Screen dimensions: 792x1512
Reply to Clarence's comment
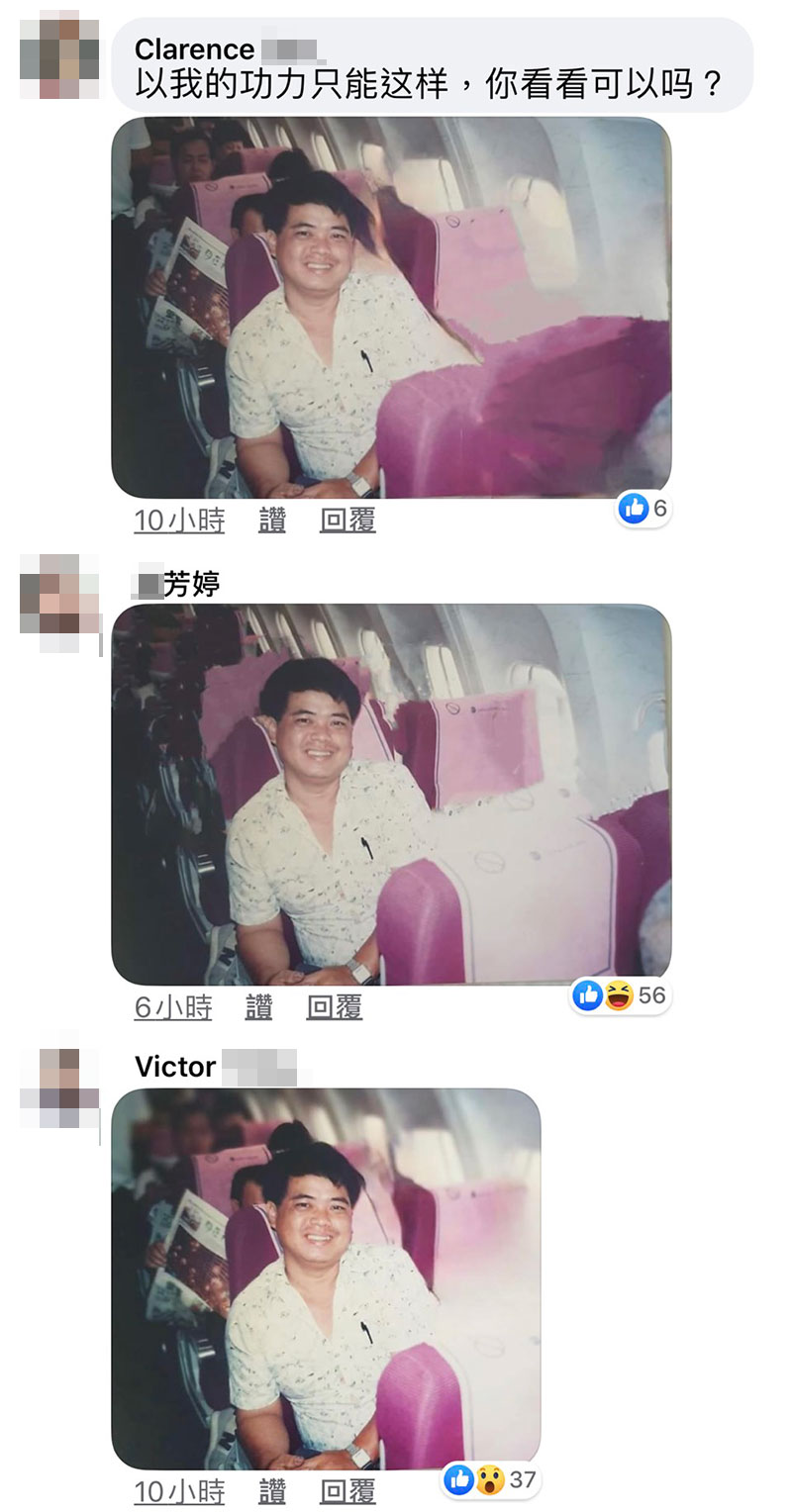347,520
